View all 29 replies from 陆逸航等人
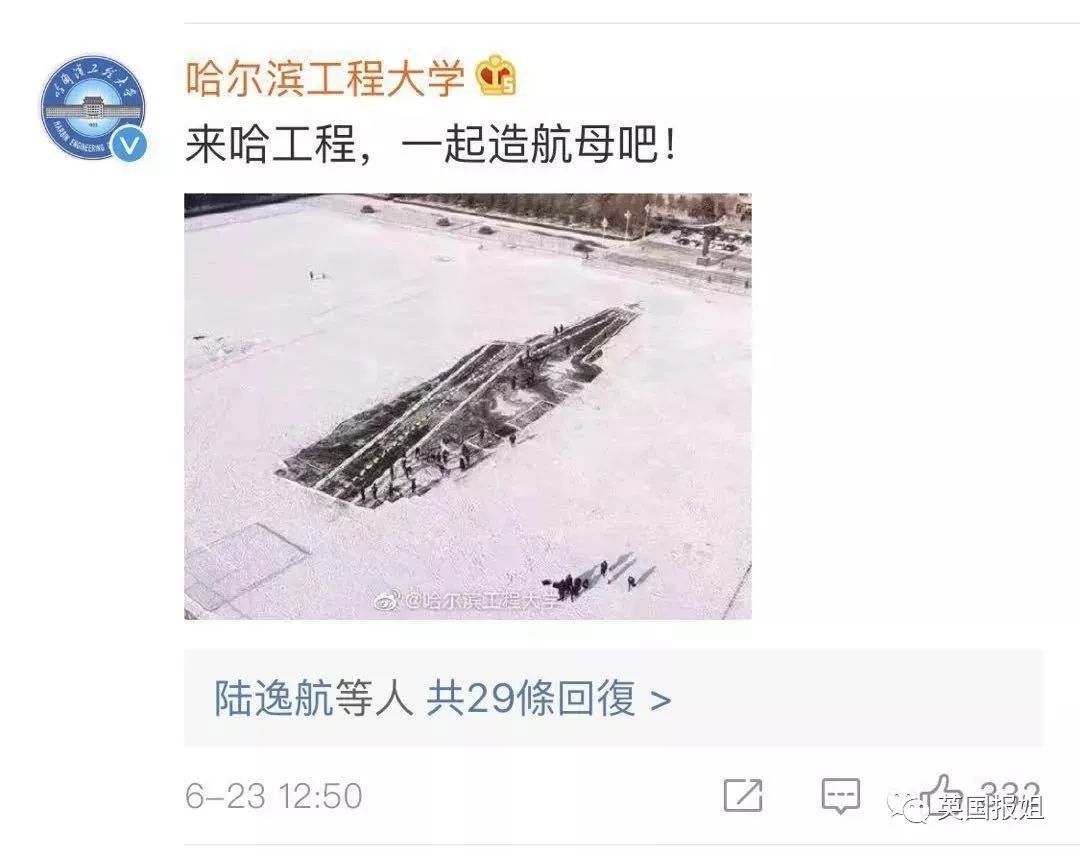1080x856 pixels. click(442, 699)
